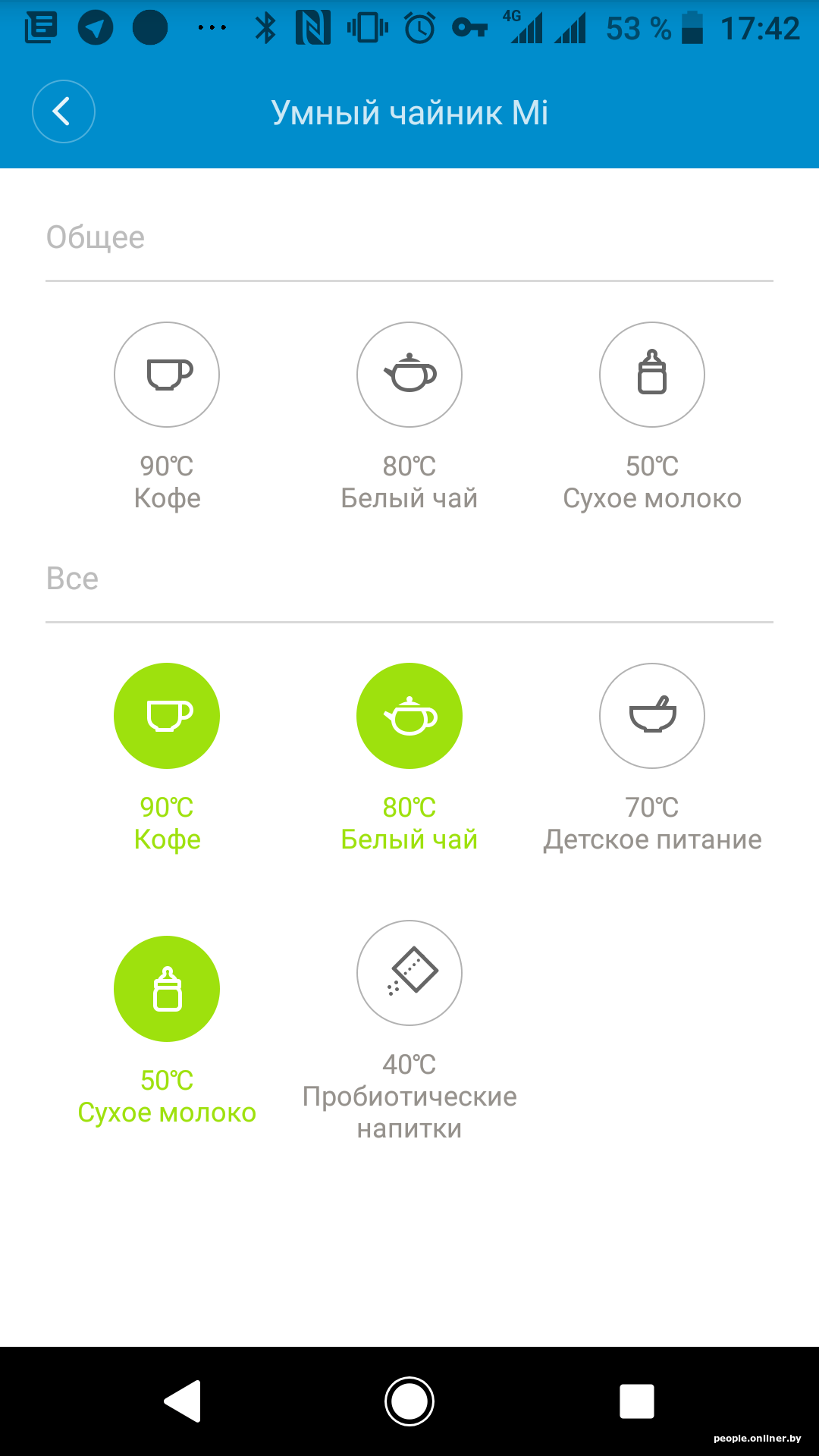The width and height of the screenshot is (819, 1456).
Task: Select 90°C Кофе preset under Общее
Action: point(167,375)
